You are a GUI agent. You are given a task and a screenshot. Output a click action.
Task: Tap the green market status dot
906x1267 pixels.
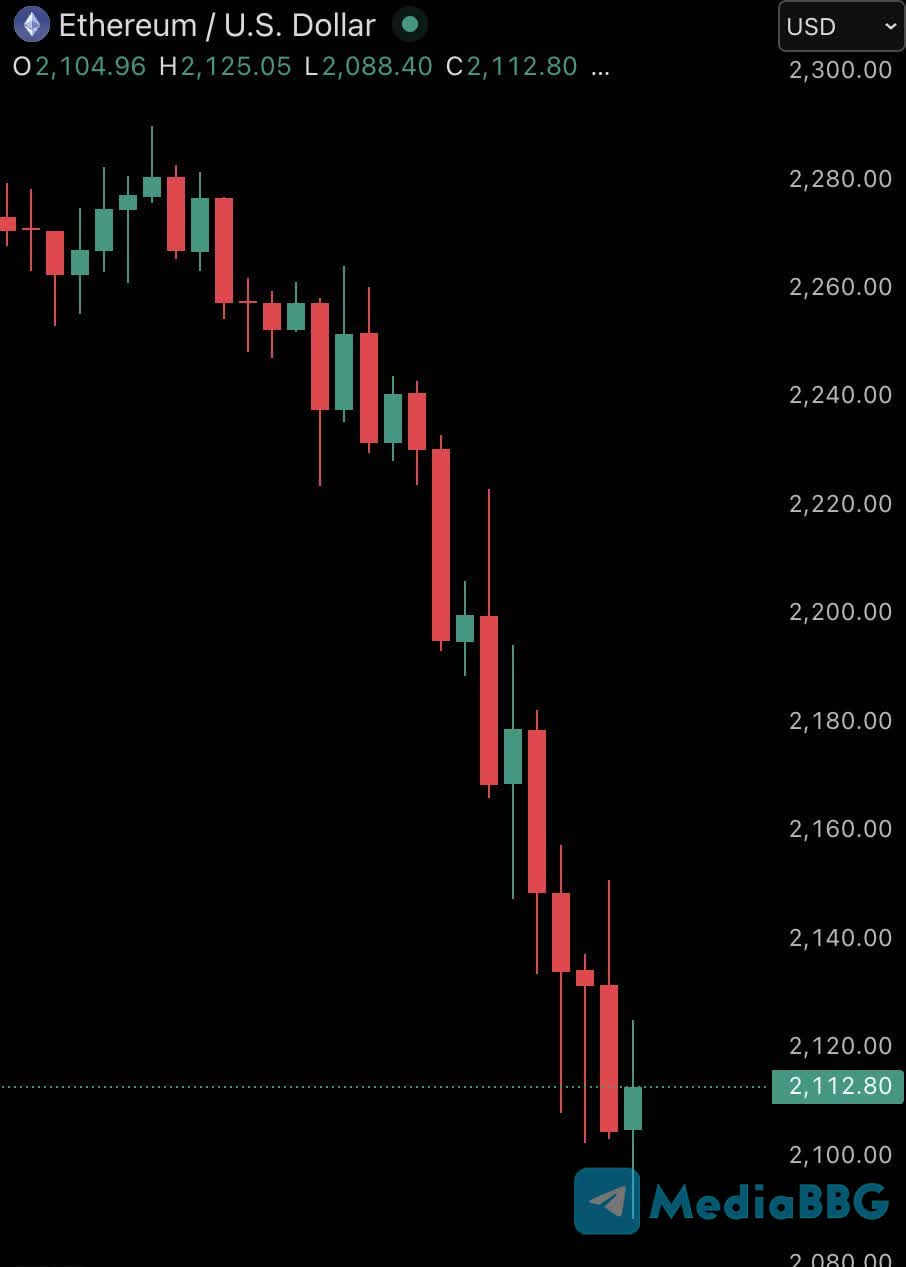tap(409, 24)
